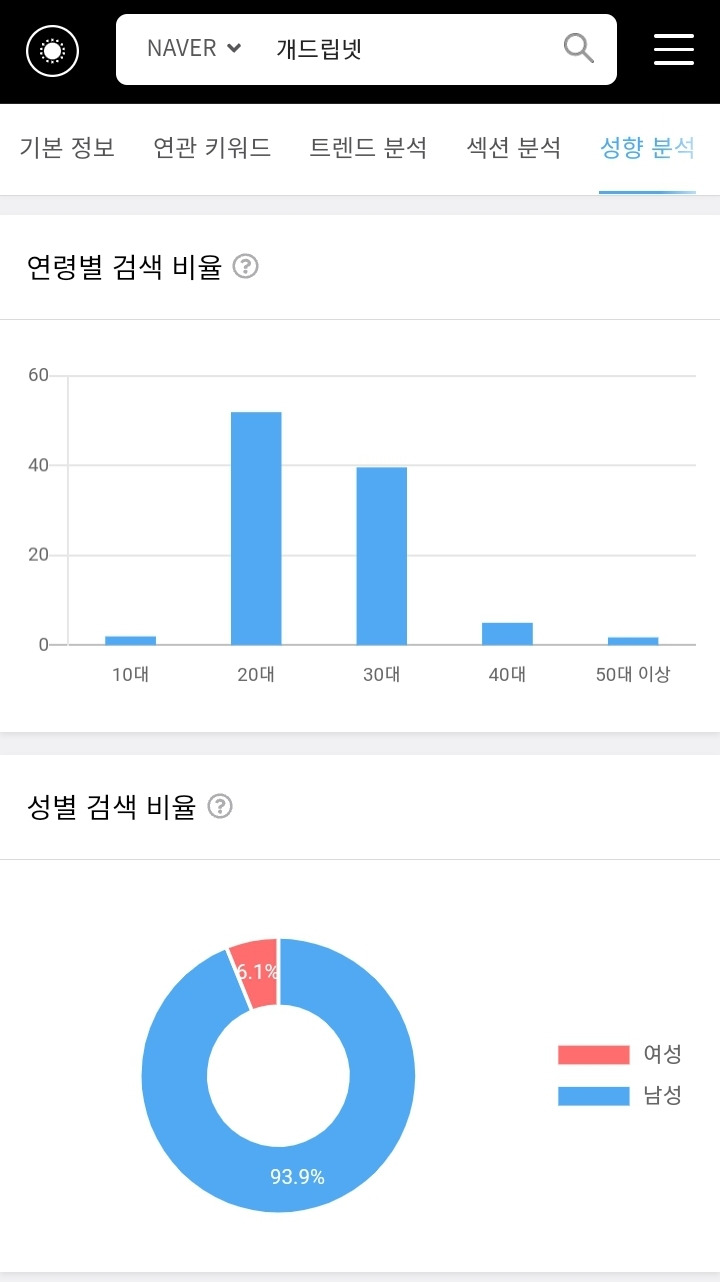Switch to the 연관 키워드 tab

(x=212, y=148)
